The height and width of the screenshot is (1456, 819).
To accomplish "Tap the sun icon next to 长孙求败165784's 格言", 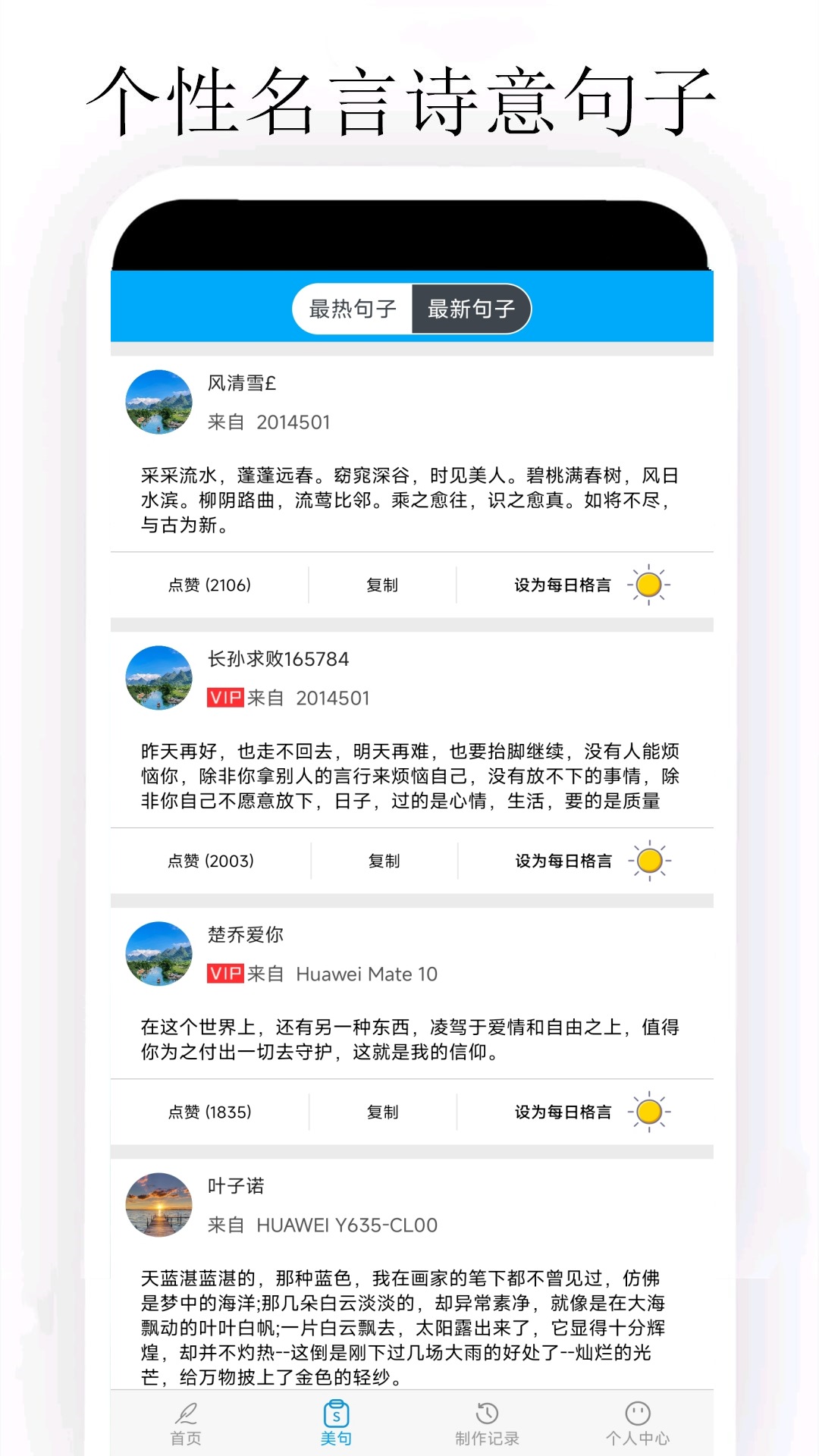I will 648,861.
